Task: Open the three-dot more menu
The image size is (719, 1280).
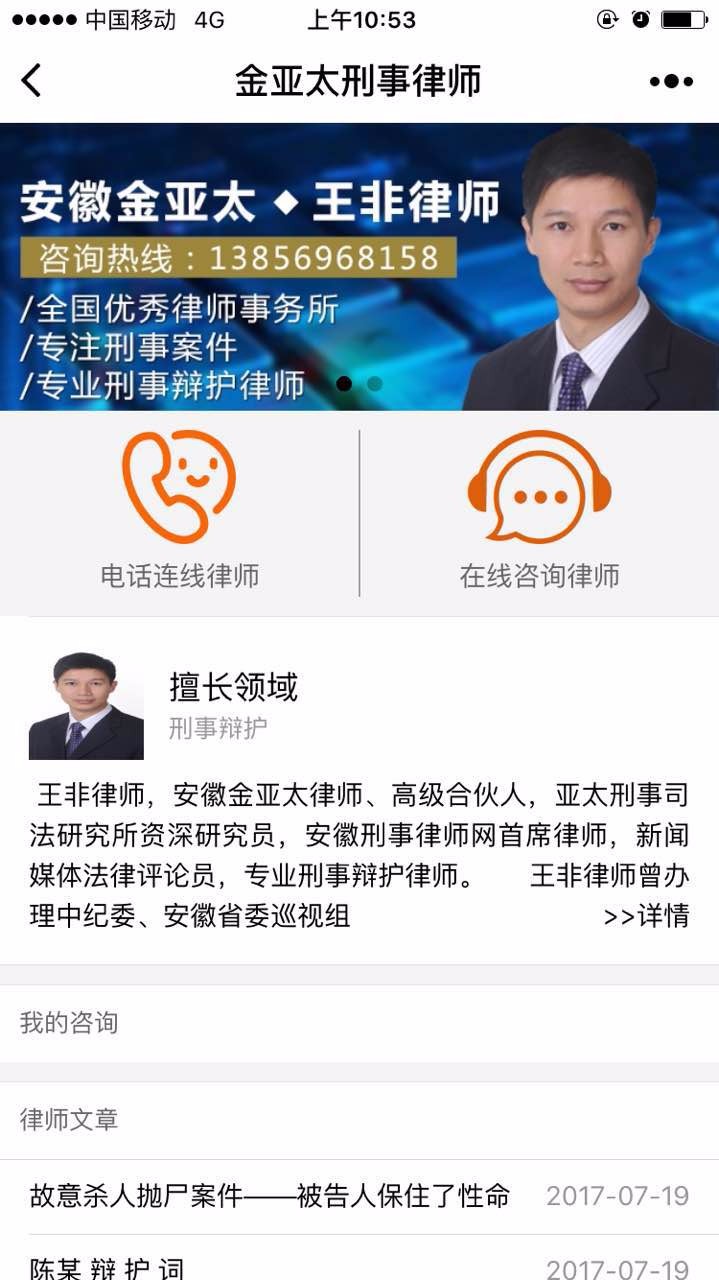Action: coord(670,82)
